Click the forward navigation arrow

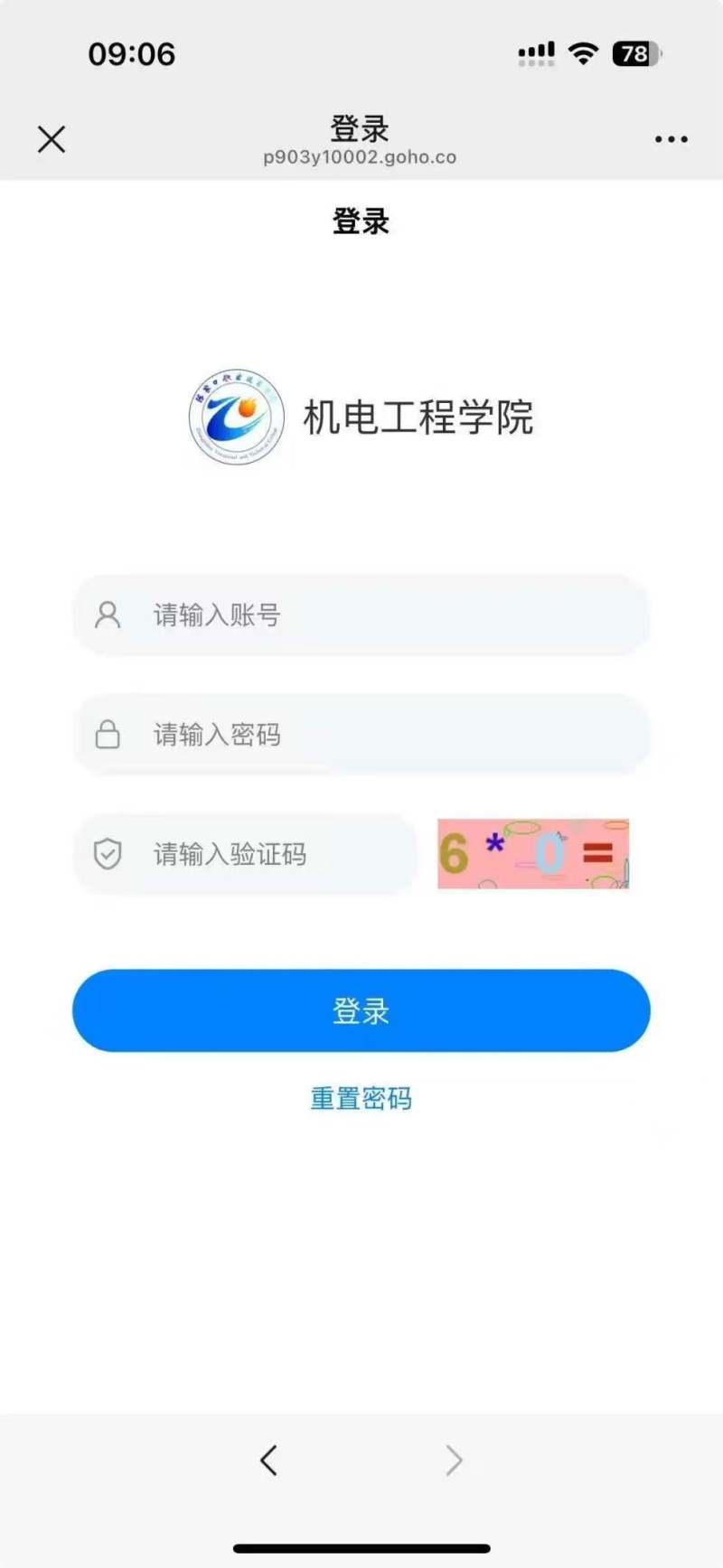click(454, 1460)
